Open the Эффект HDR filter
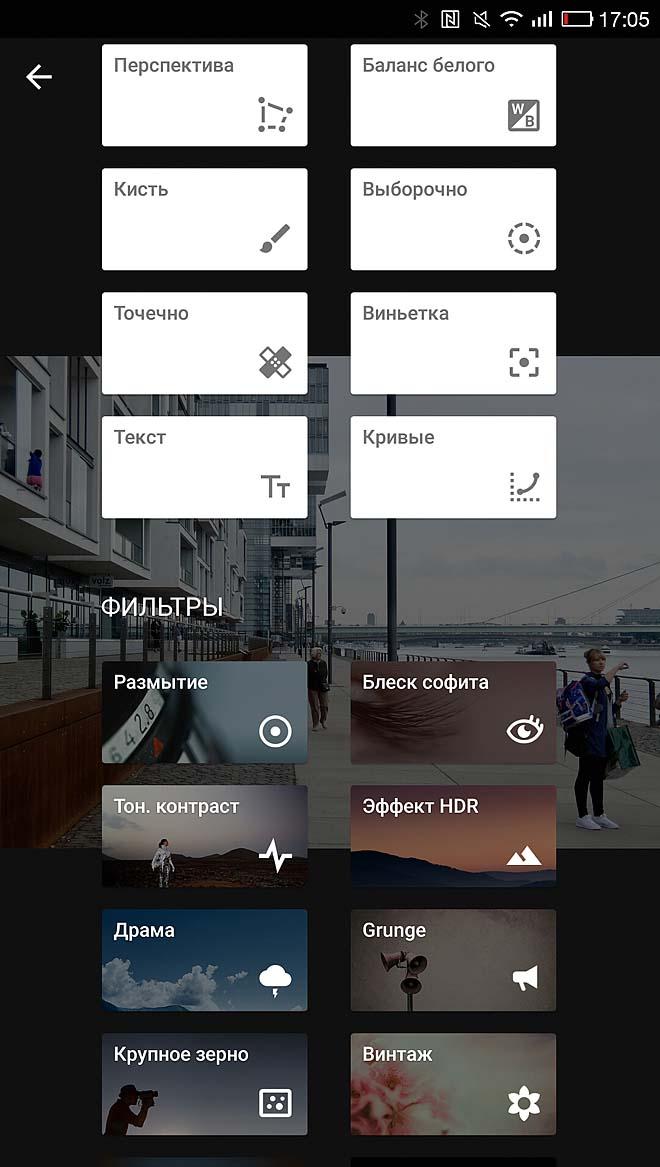Screen dimensions: 660x1167 coord(453,836)
